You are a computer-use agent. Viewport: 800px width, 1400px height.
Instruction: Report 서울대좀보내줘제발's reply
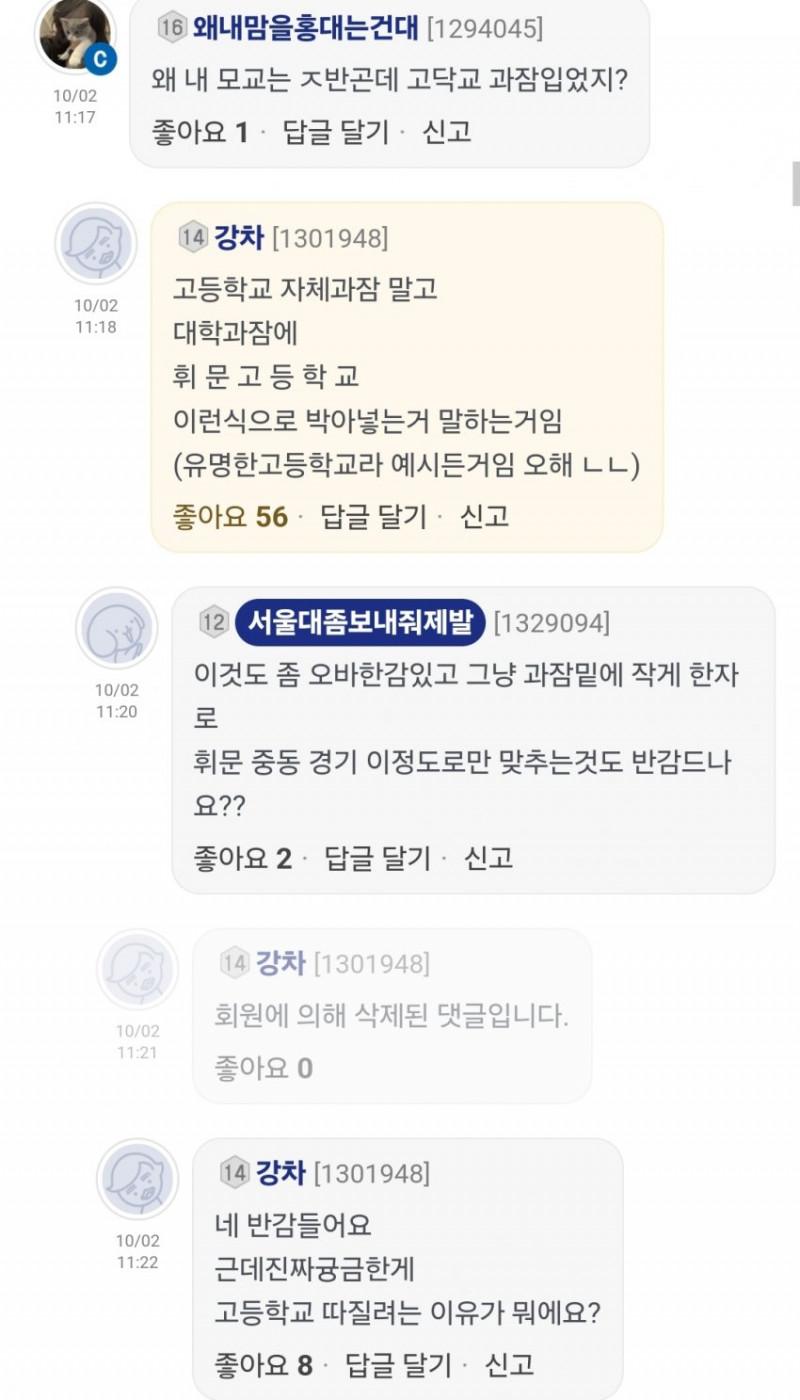489,858
